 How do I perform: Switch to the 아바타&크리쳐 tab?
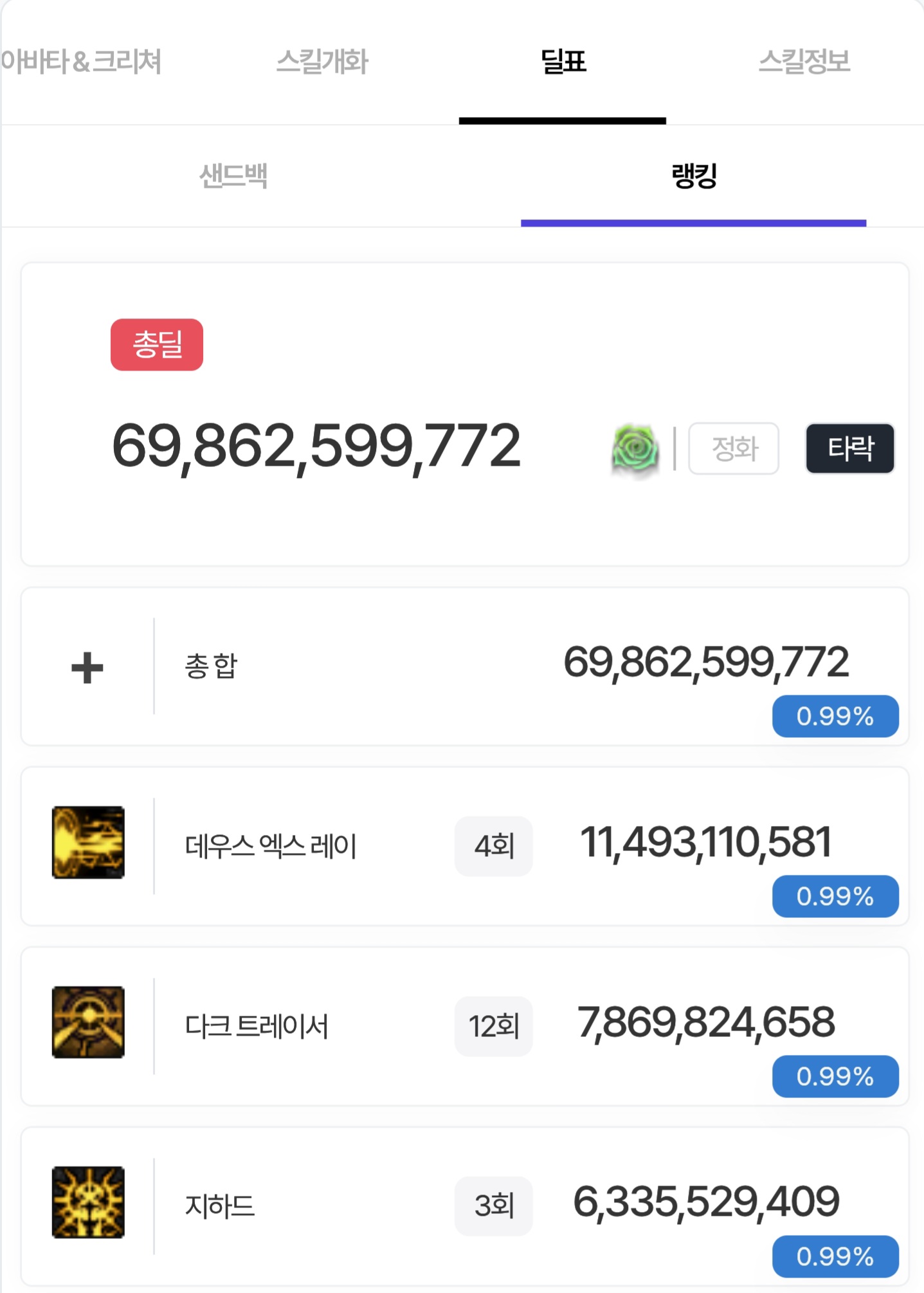click(81, 62)
